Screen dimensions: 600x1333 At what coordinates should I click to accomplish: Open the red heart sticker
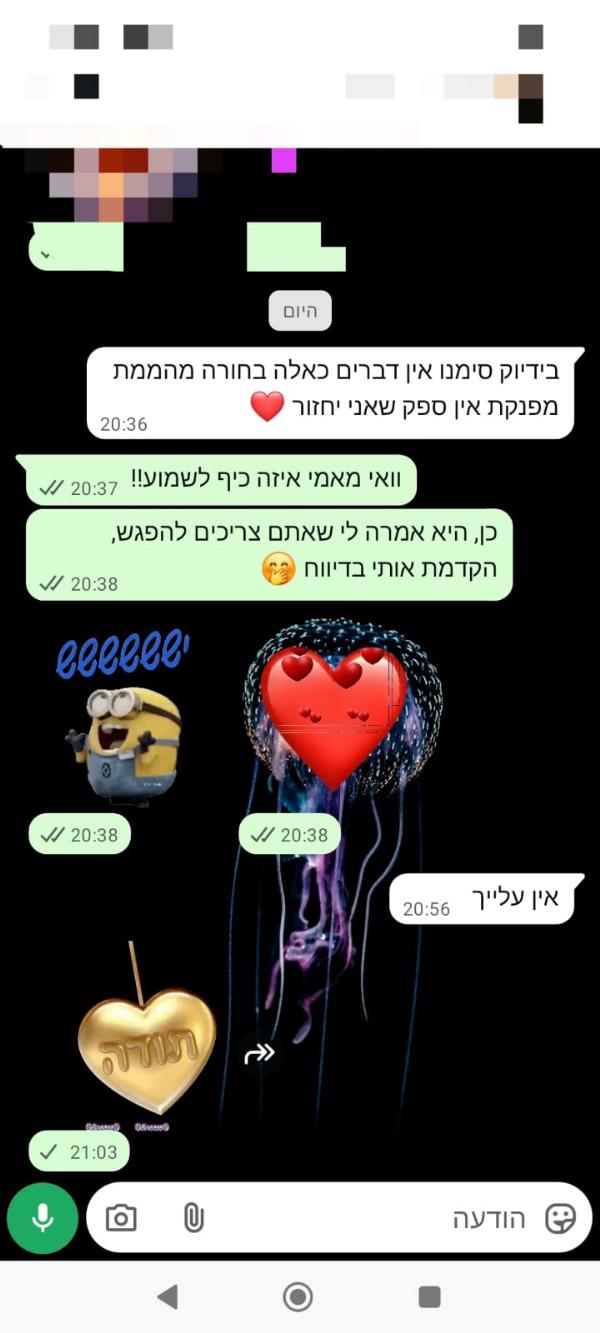(x=335, y=712)
